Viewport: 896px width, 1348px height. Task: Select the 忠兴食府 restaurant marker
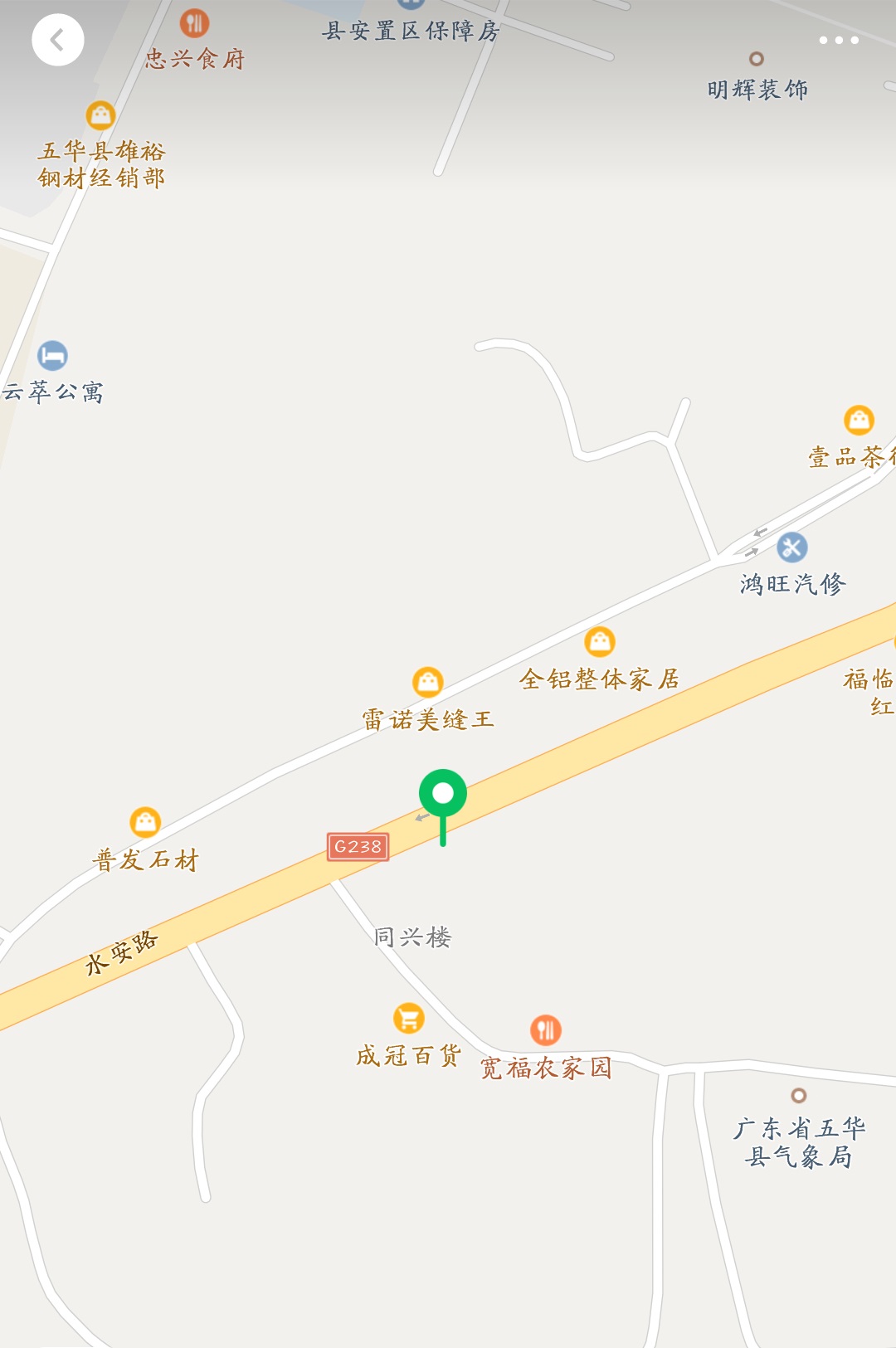point(194,23)
